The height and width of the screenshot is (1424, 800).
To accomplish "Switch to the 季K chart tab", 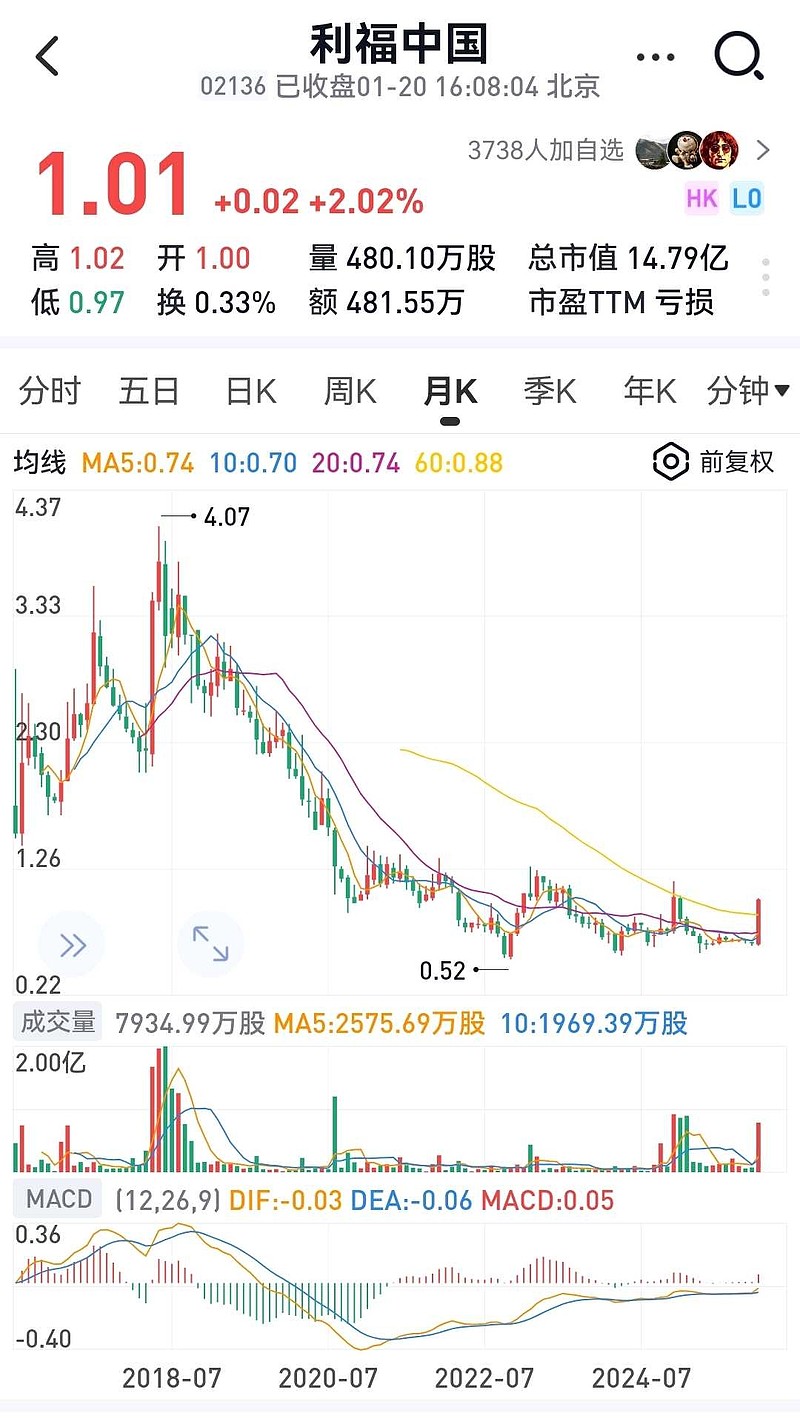I will point(550,391).
